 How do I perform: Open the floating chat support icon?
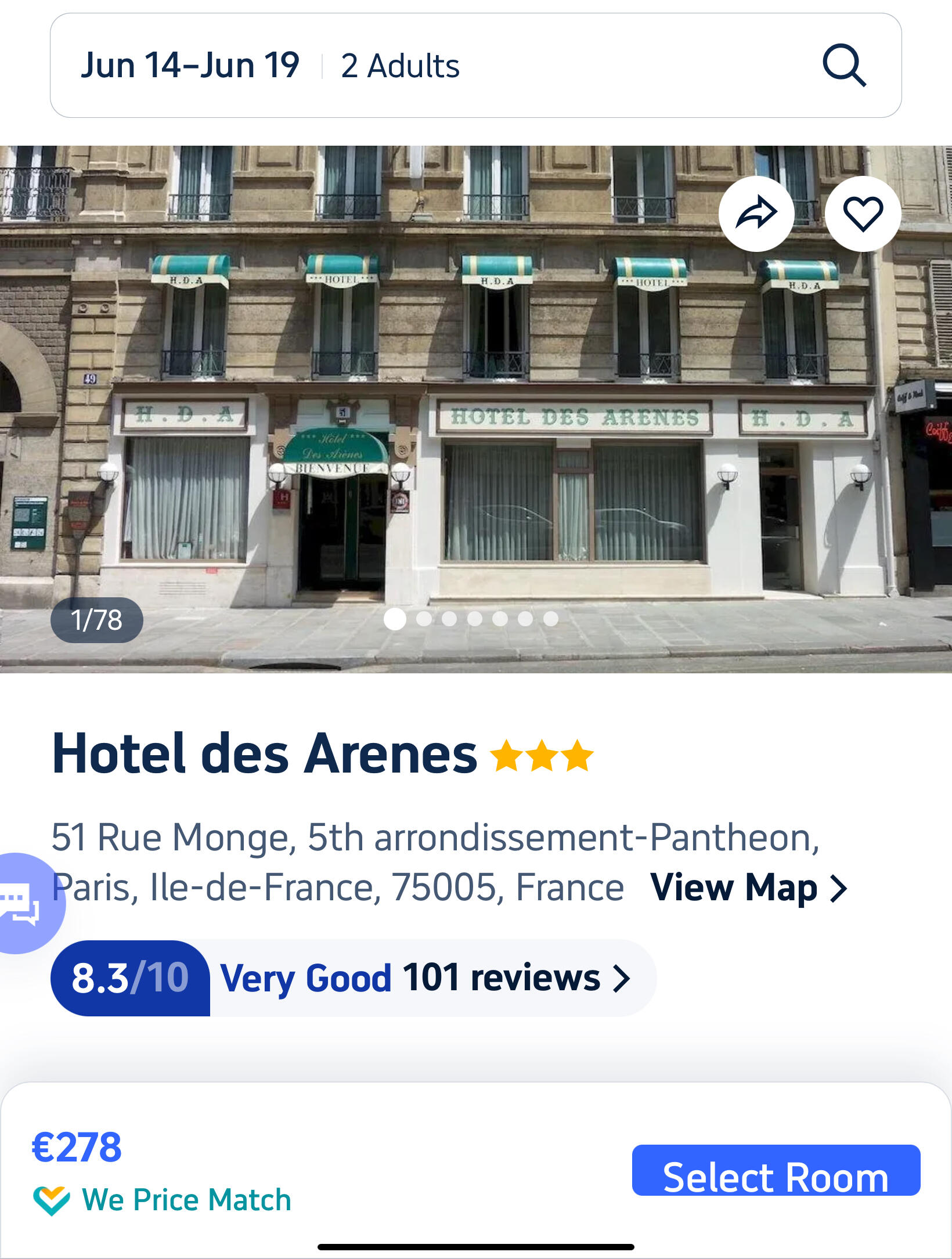(x=23, y=903)
